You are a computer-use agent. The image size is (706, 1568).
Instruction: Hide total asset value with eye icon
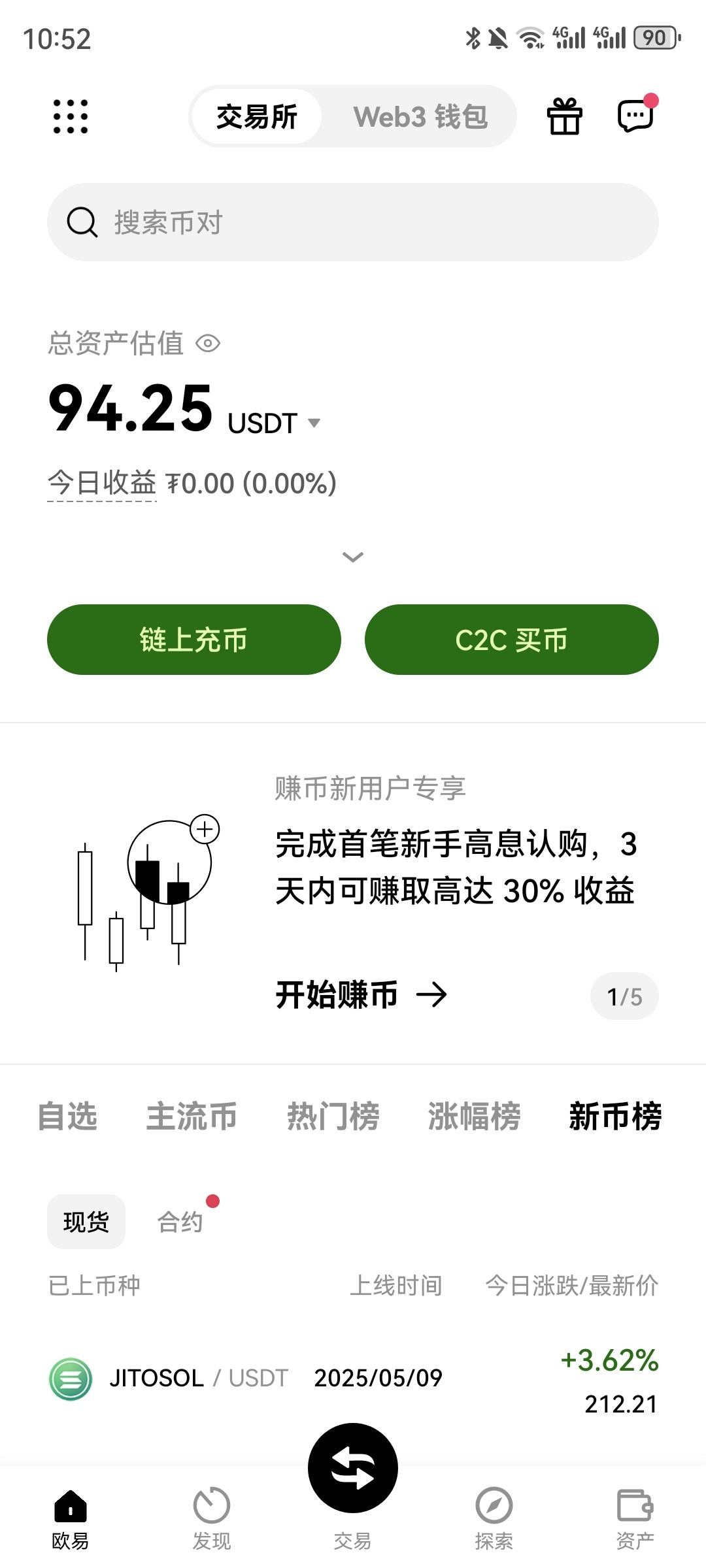pos(209,343)
